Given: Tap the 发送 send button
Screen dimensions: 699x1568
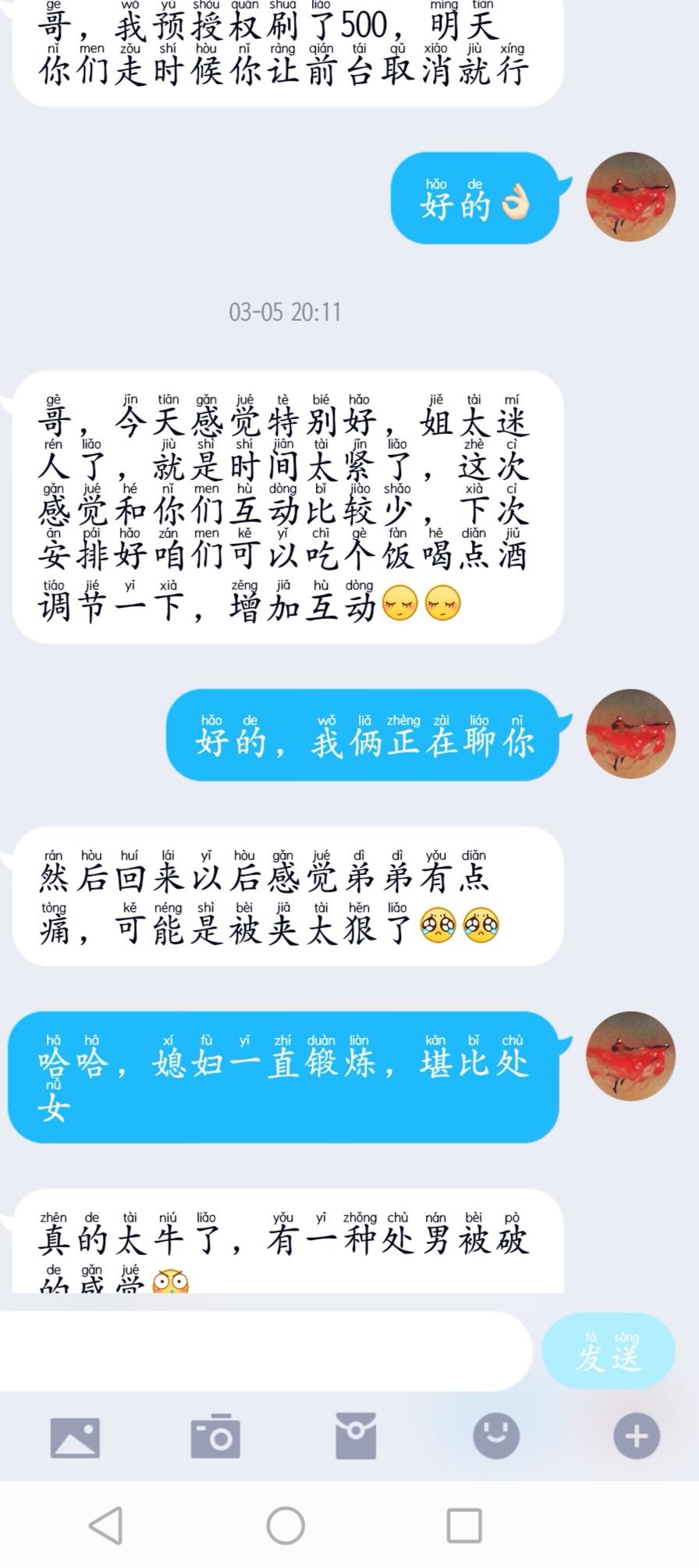Looking at the screenshot, I should [609, 1351].
